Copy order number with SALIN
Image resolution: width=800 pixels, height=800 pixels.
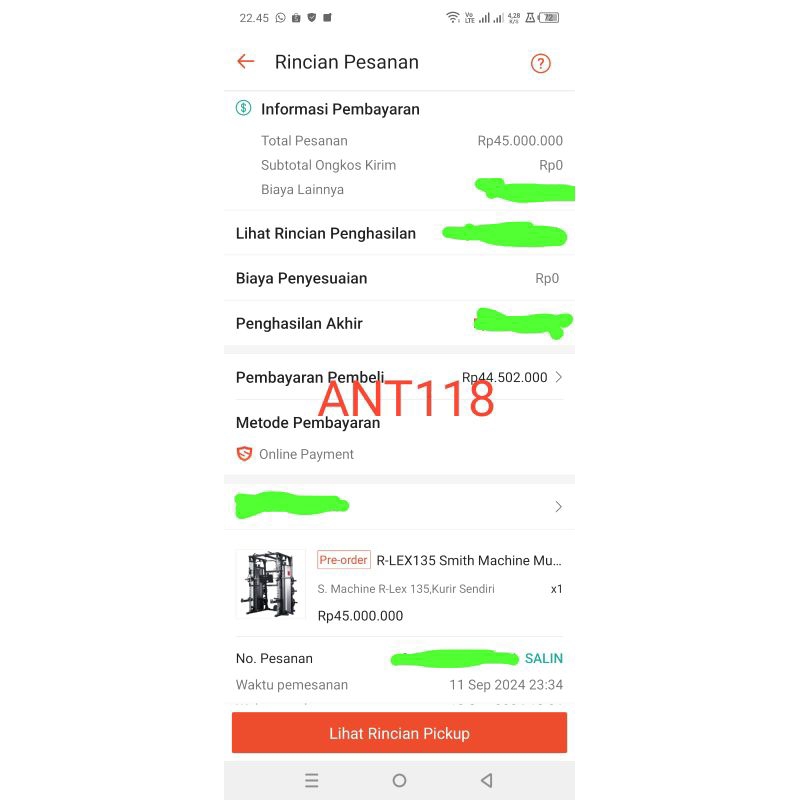click(543, 658)
